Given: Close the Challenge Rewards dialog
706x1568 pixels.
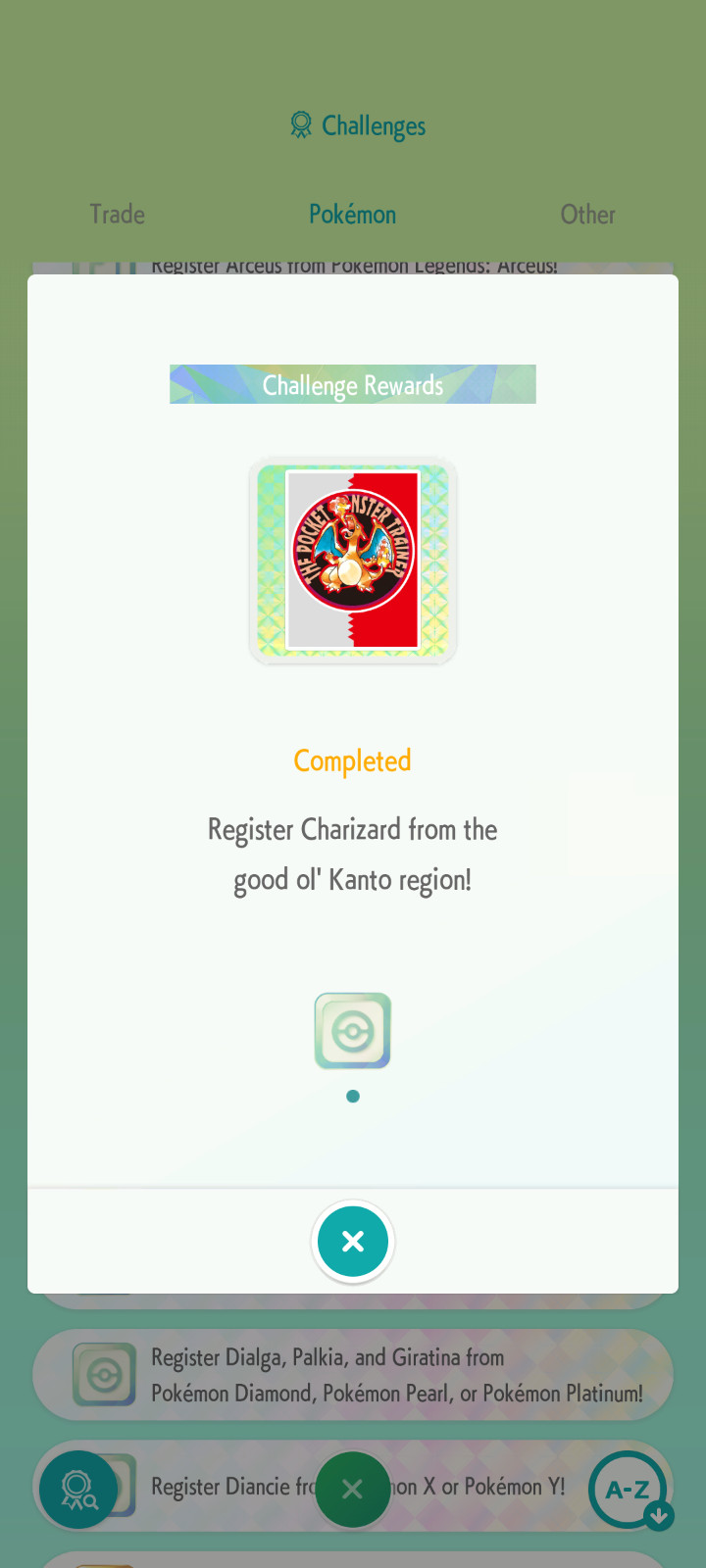Looking at the screenshot, I should tap(353, 1242).
